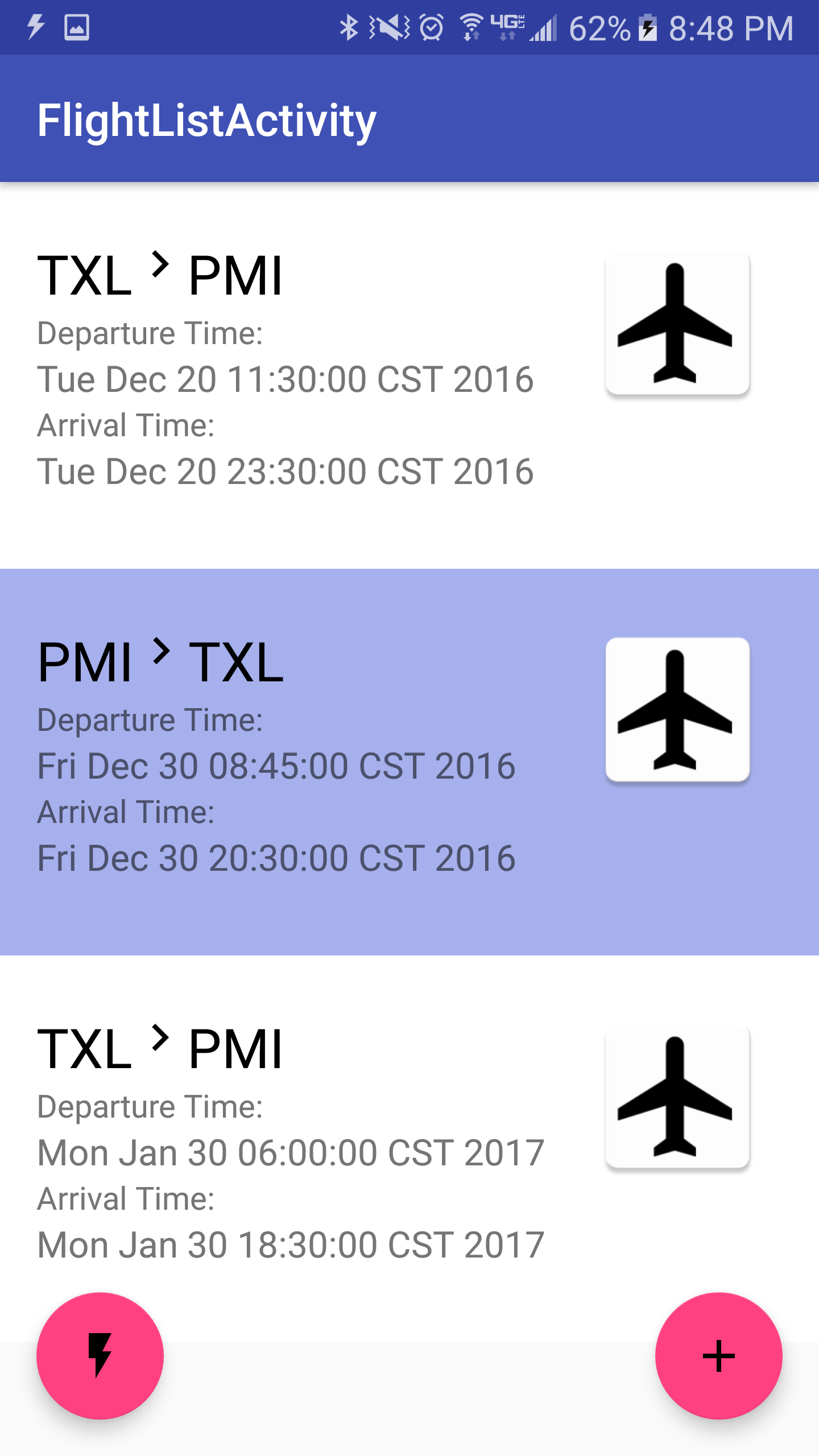Open the PMI to TXL flight on Dec 30
Image resolution: width=819 pixels, height=1456 pixels.
(x=284, y=762)
